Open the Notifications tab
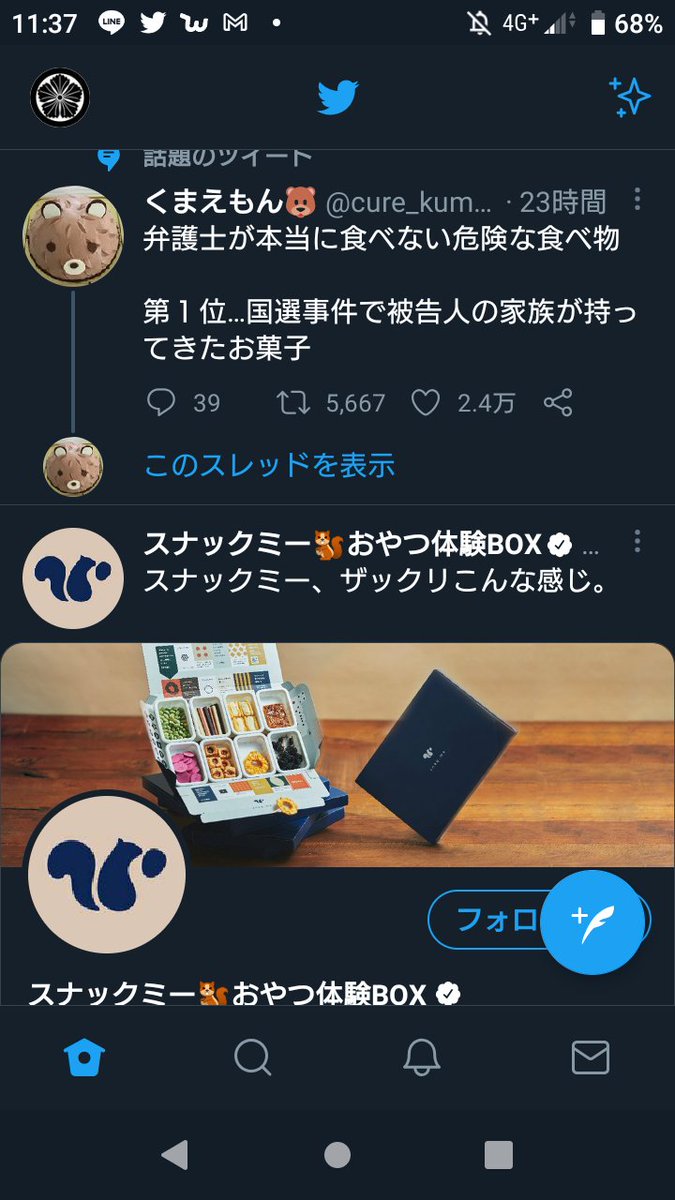The height and width of the screenshot is (1200, 675). click(421, 1057)
